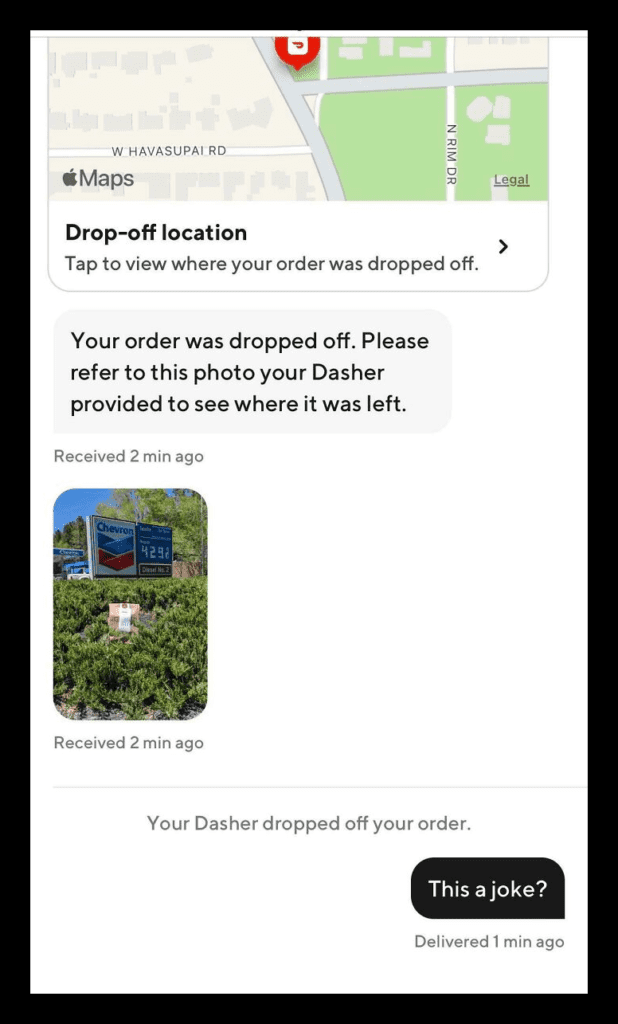
Task: Open the Drop-off location card
Action: (298, 246)
